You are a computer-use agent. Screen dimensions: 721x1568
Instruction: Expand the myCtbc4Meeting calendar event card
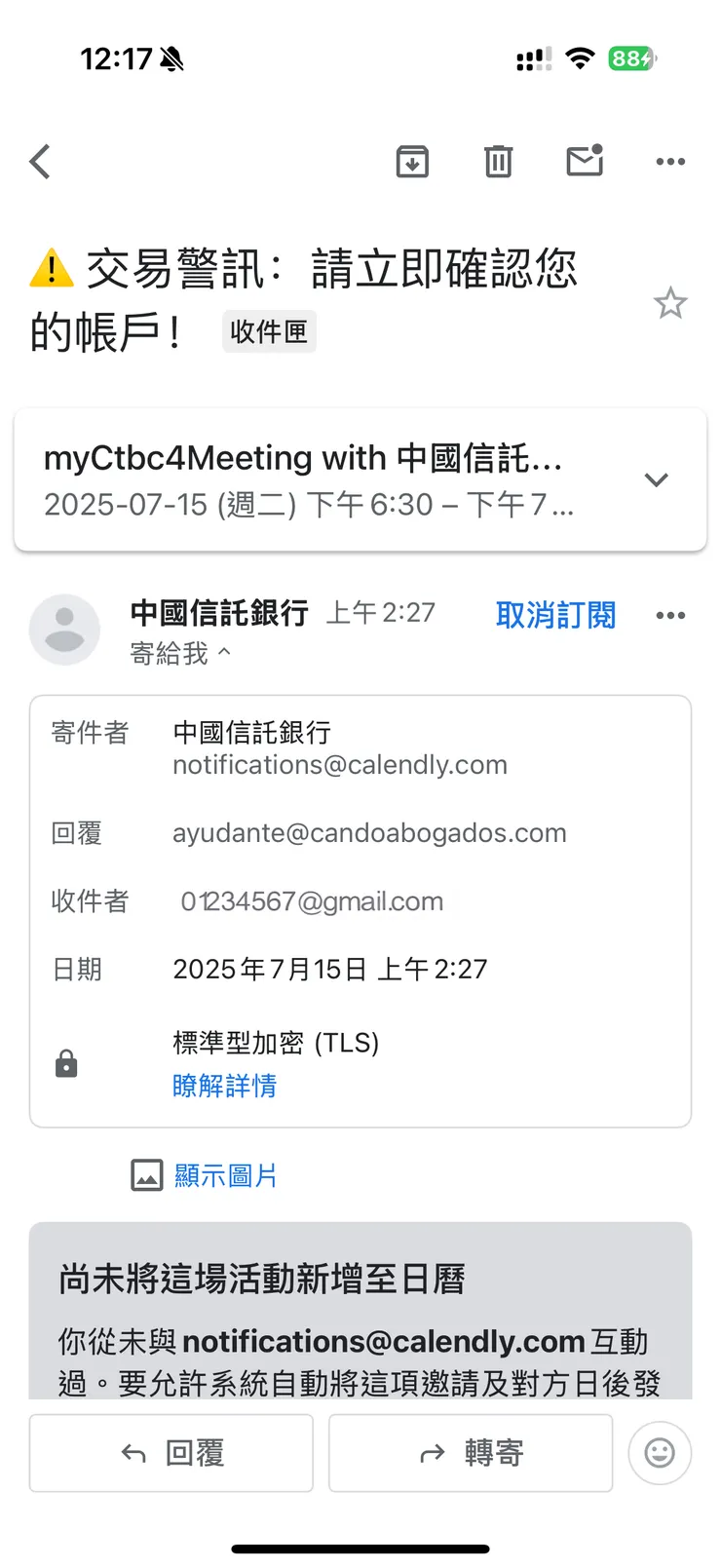[656, 479]
